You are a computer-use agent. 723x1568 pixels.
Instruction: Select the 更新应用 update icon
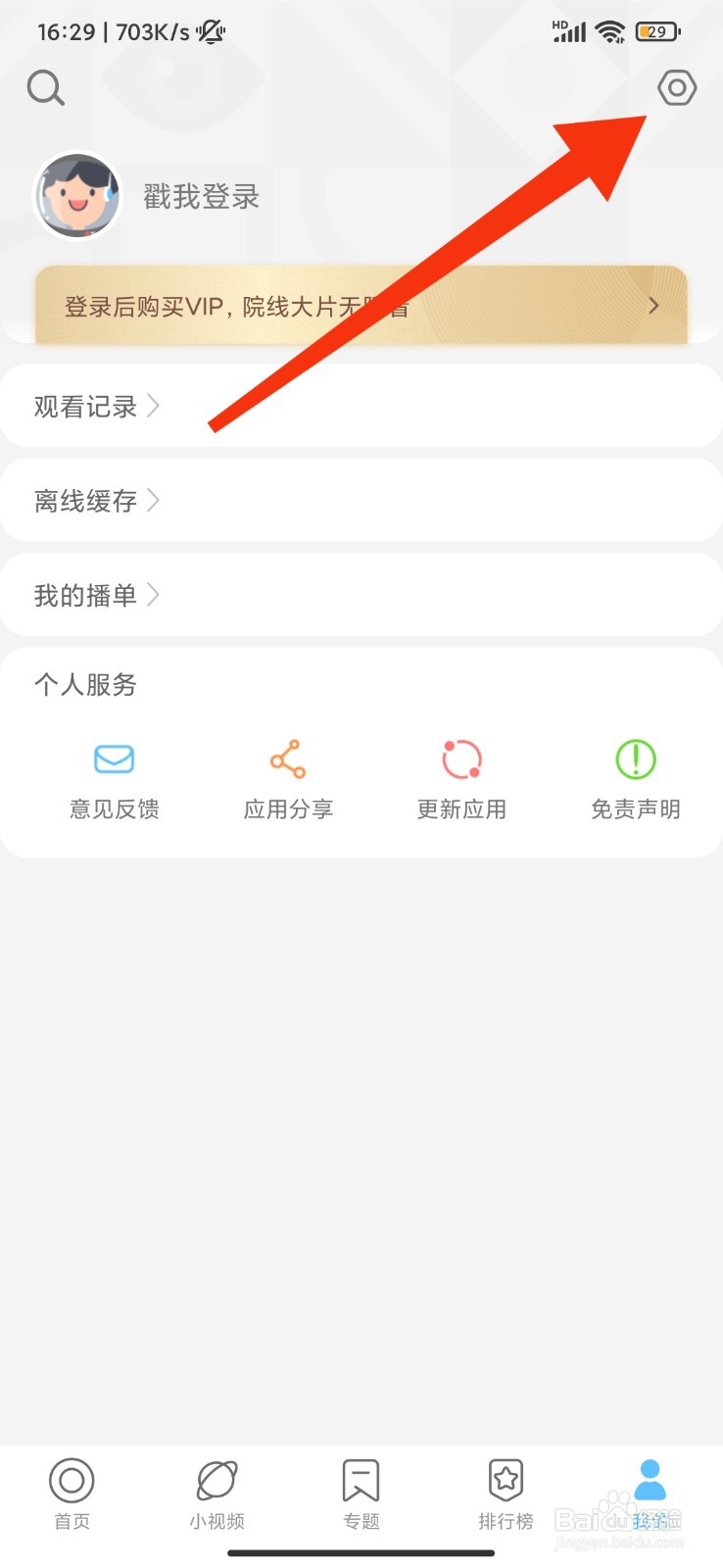coord(460,759)
